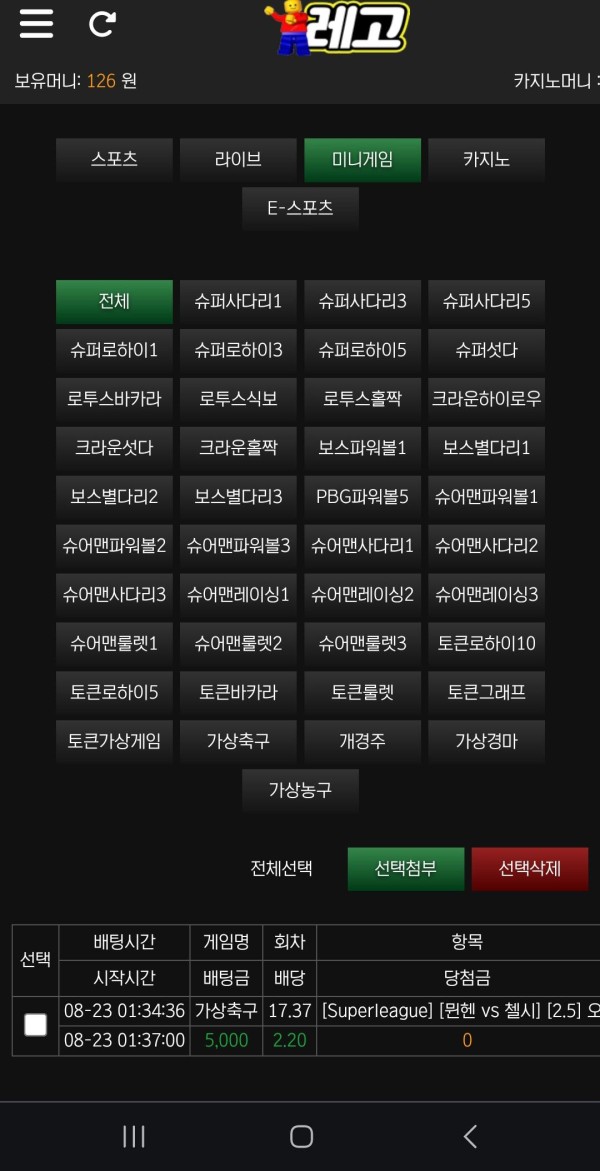
Task: Show 가상농구 betting history
Action: point(300,791)
